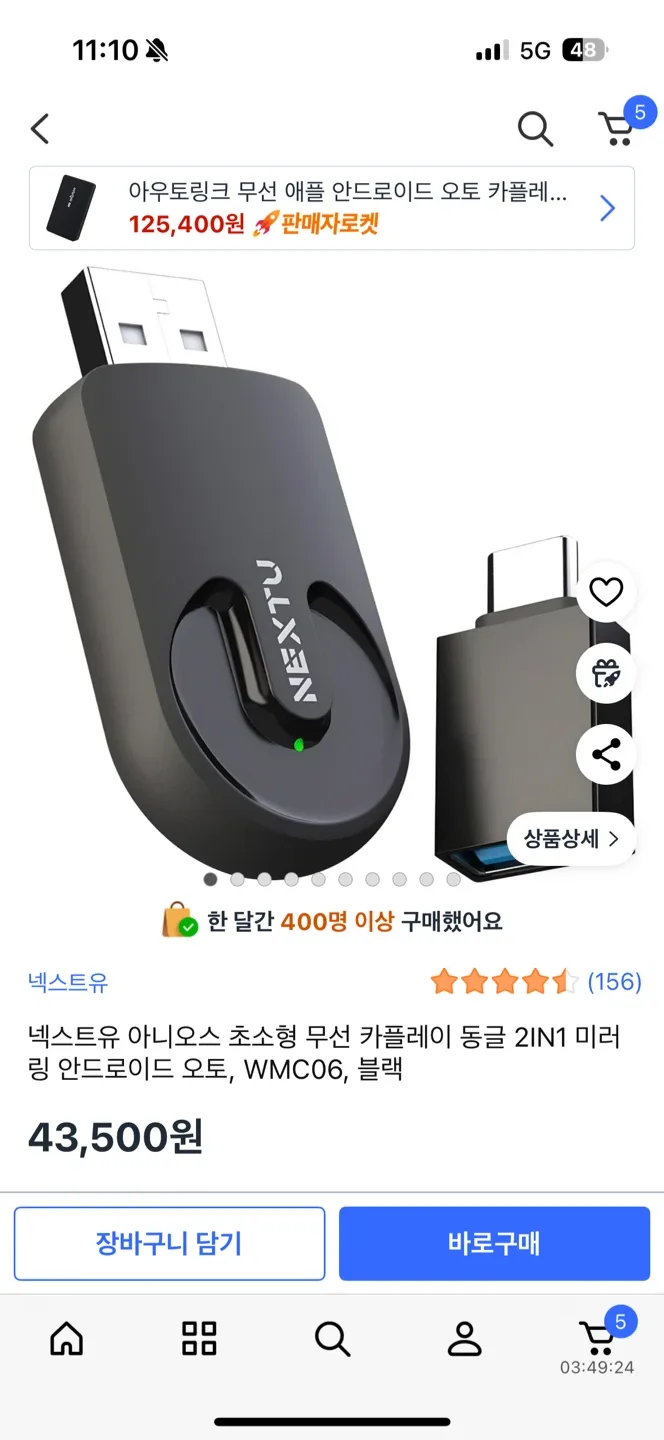The height and width of the screenshot is (1440, 664).
Task: Open the my profile tab
Action: (x=465, y=1338)
